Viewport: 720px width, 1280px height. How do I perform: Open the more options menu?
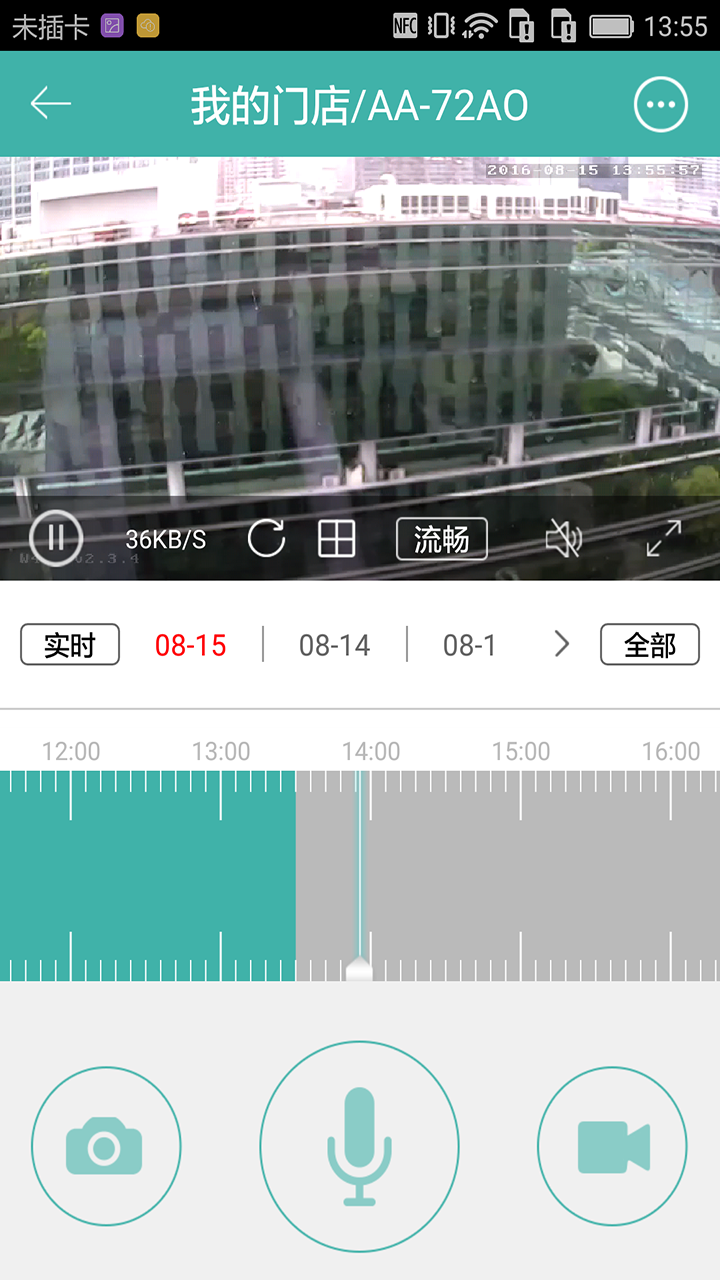pos(661,104)
